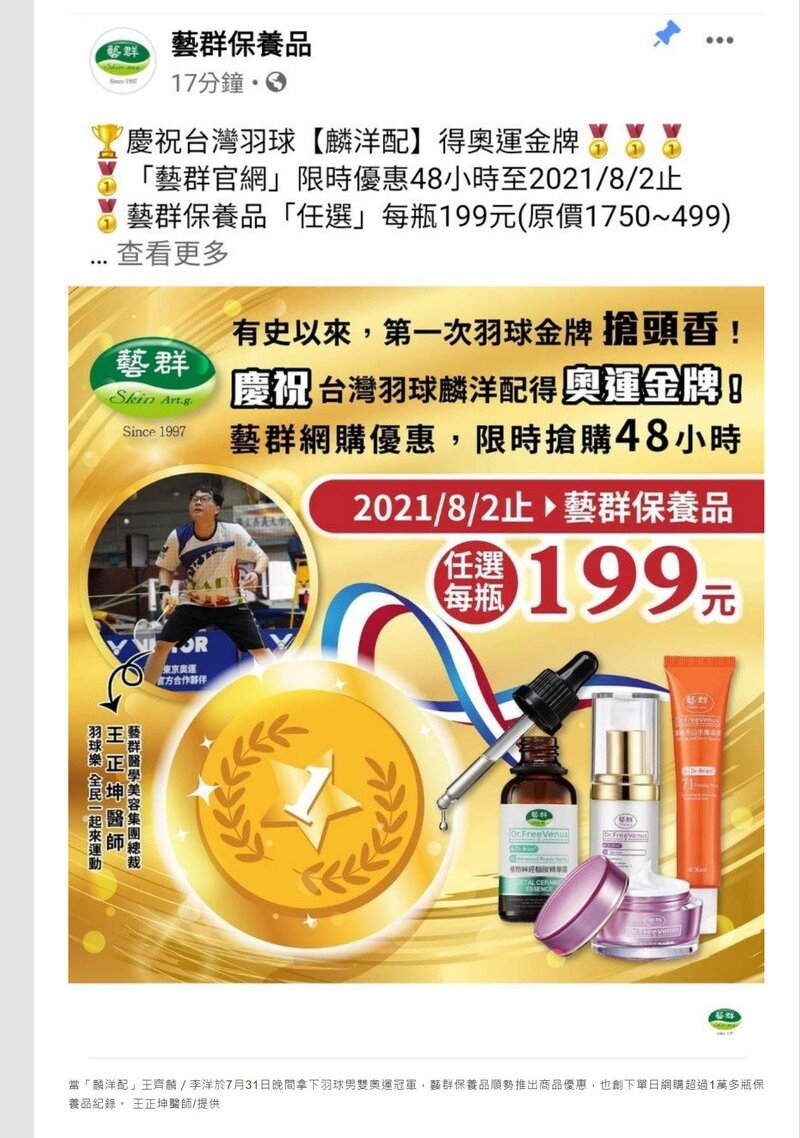Image resolution: width=800 pixels, height=1138 pixels.
Task: Expand the post text with 查看更多
Action: [173, 254]
